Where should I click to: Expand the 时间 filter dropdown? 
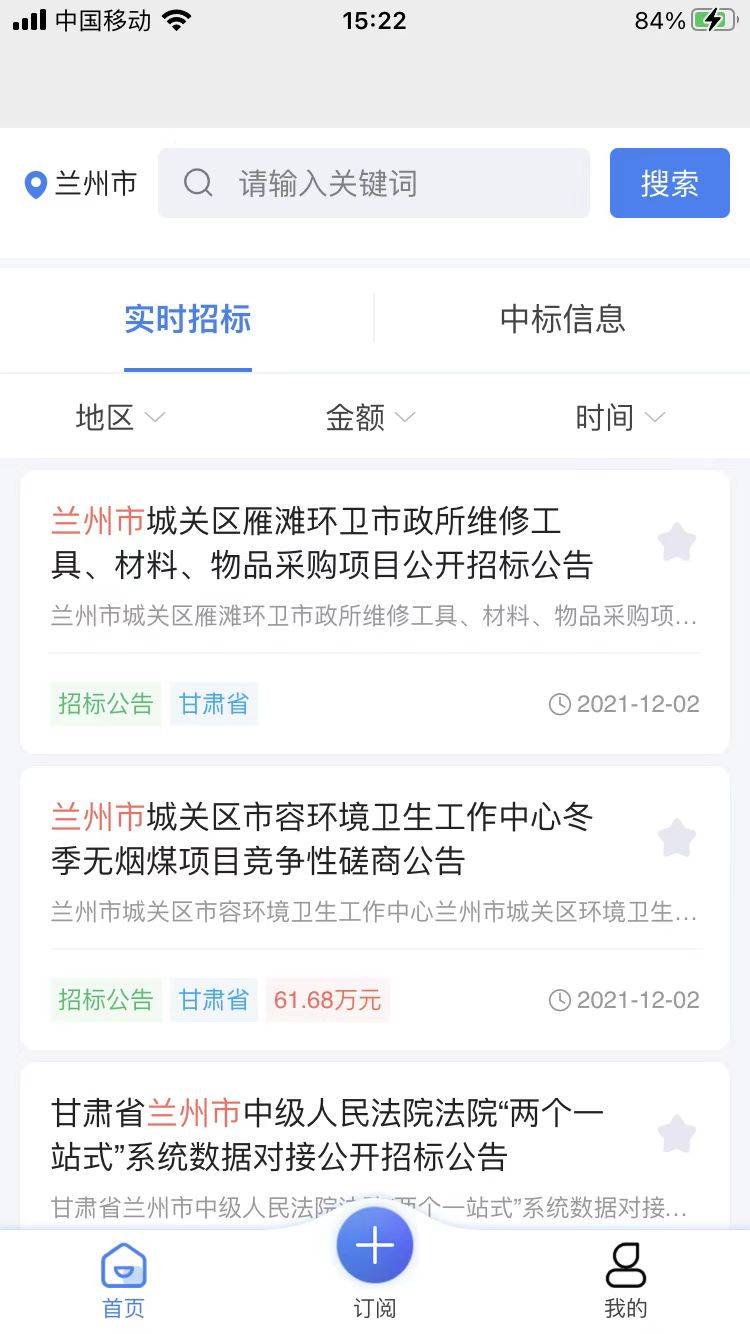coord(620,417)
